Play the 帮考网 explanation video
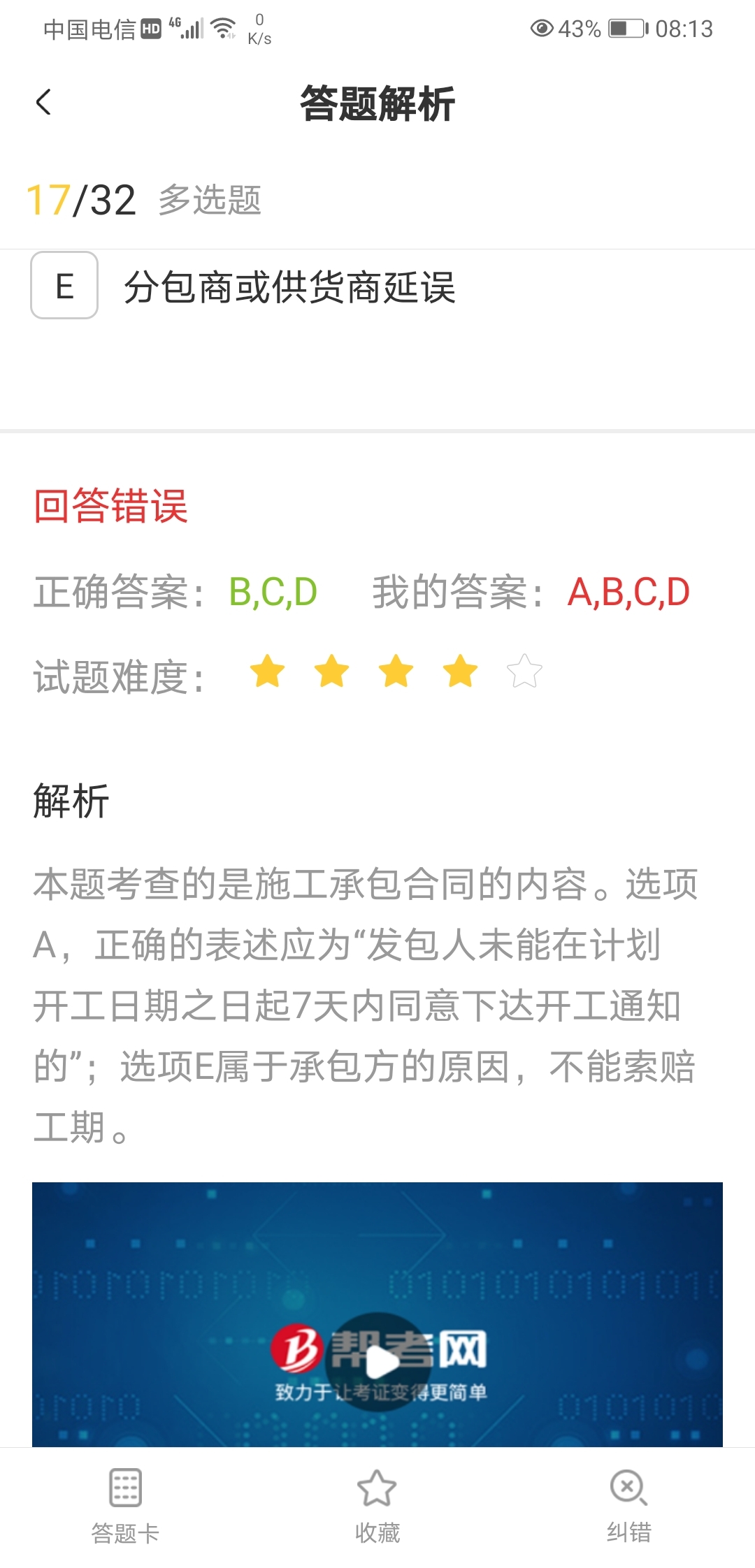The height and width of the screenshot is (1568, 755). click(378, 1361)
